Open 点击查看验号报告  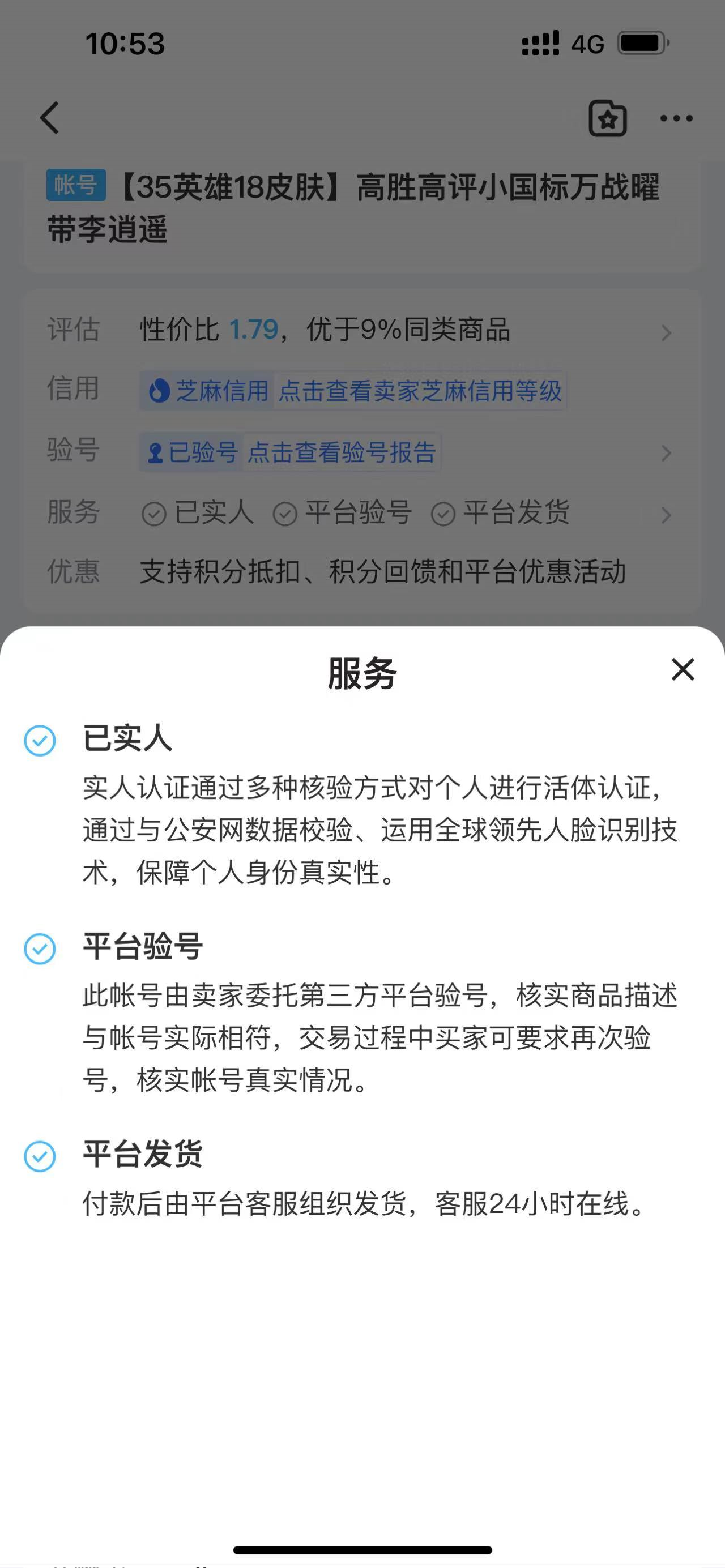(342, 452)
